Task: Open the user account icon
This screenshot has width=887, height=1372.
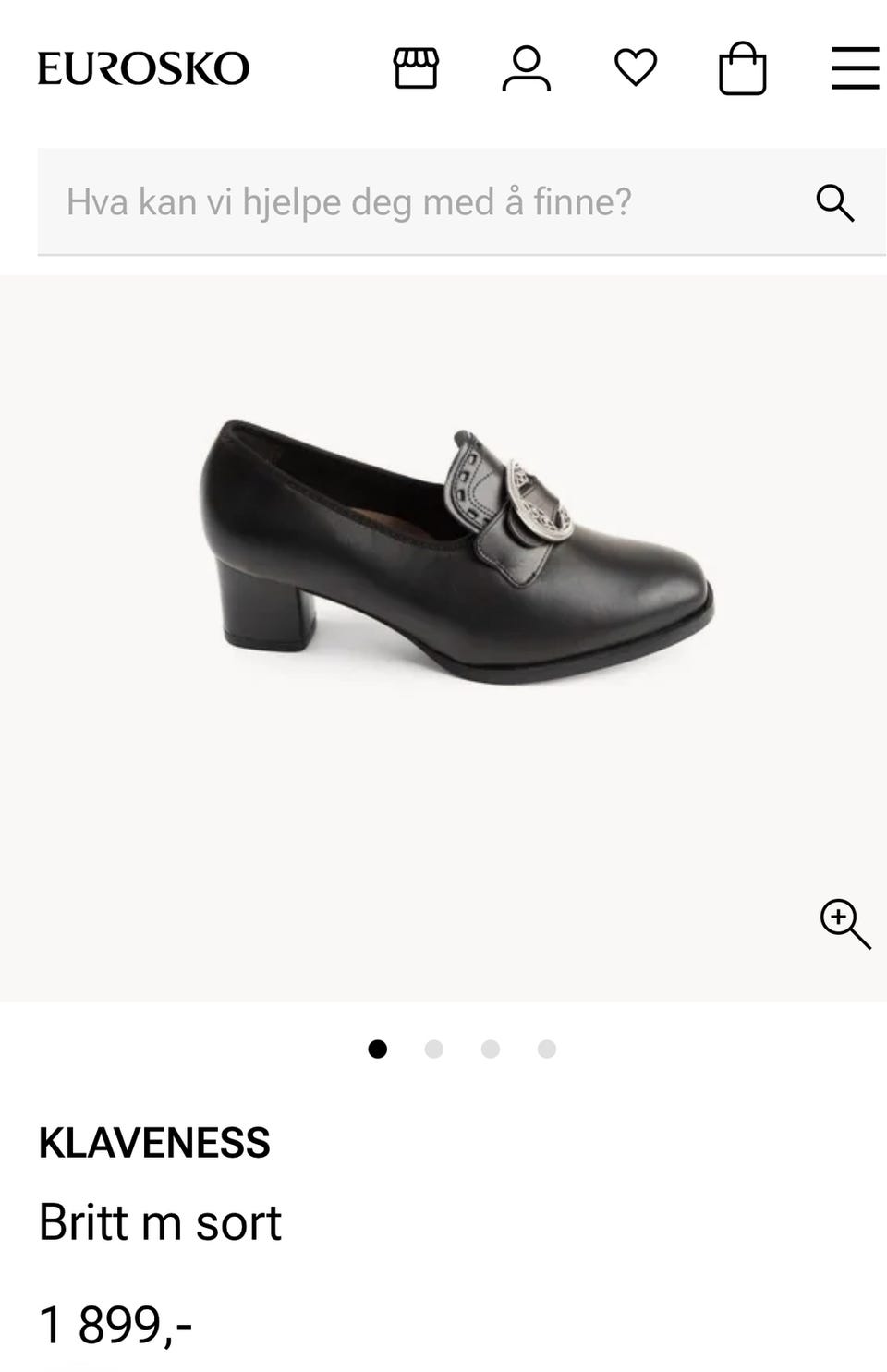Action: tap(526, 69)
